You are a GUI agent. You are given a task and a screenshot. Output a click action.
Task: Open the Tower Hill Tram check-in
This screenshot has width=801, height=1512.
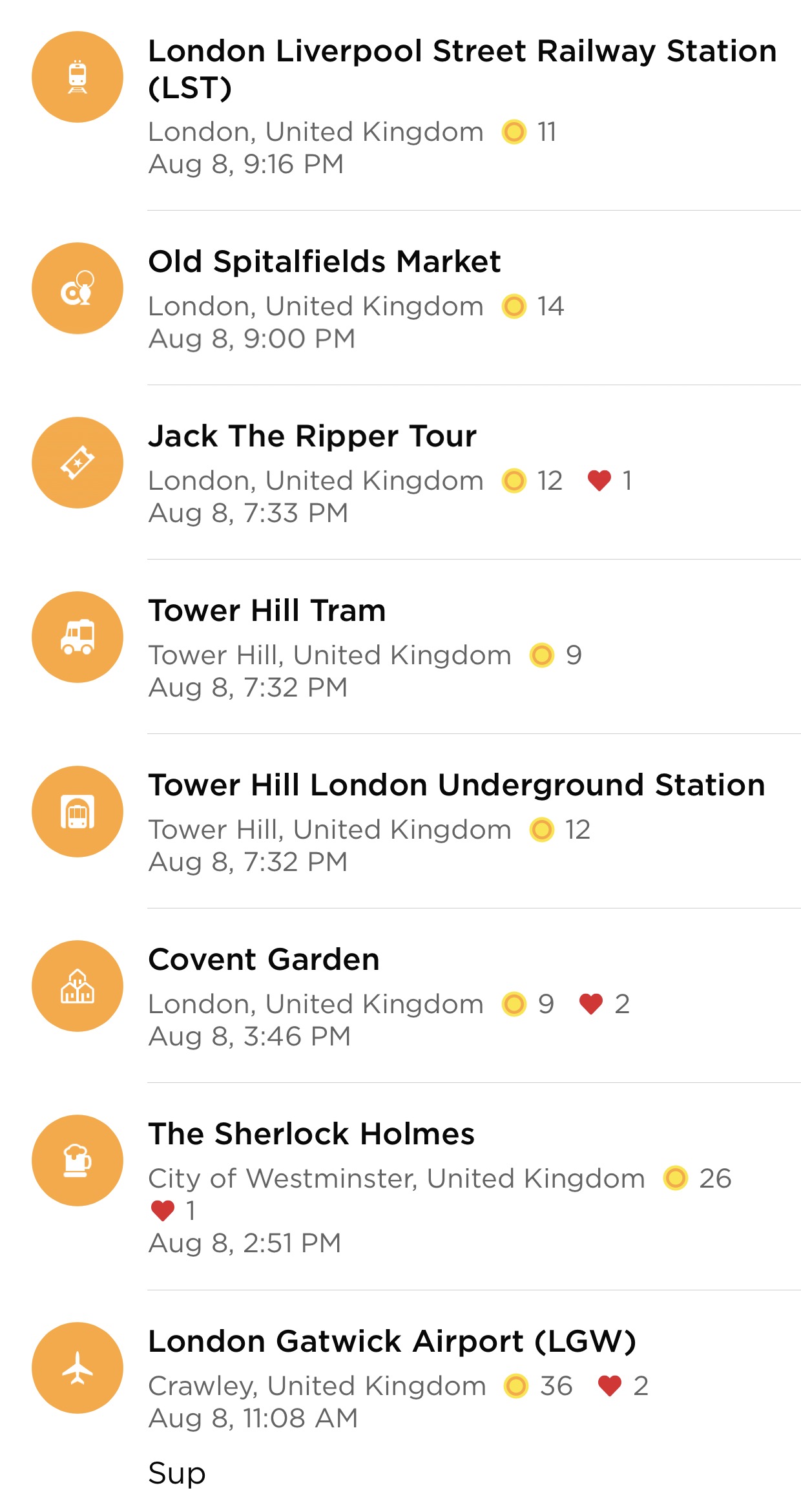tap(400, 647)
